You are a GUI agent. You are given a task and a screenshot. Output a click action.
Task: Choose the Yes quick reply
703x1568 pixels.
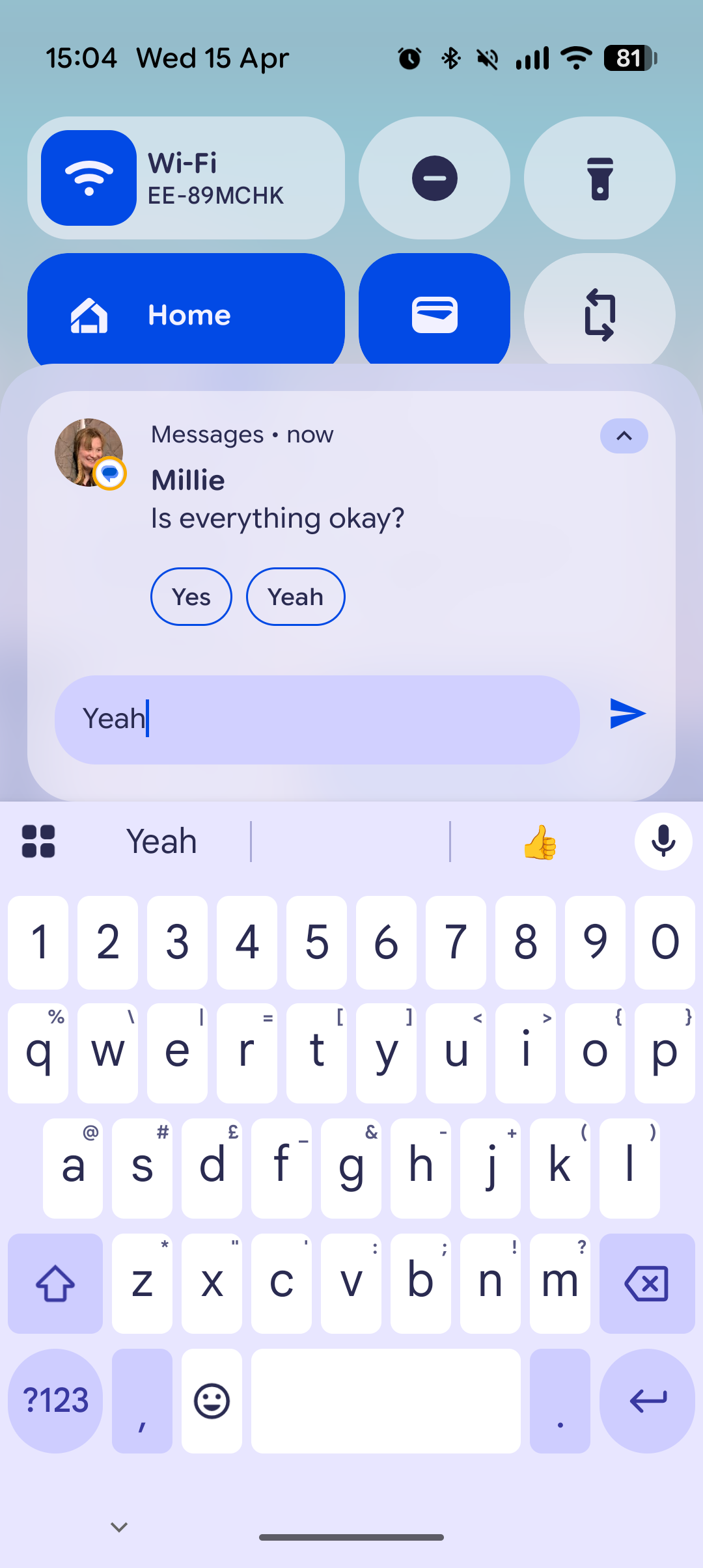191,597
